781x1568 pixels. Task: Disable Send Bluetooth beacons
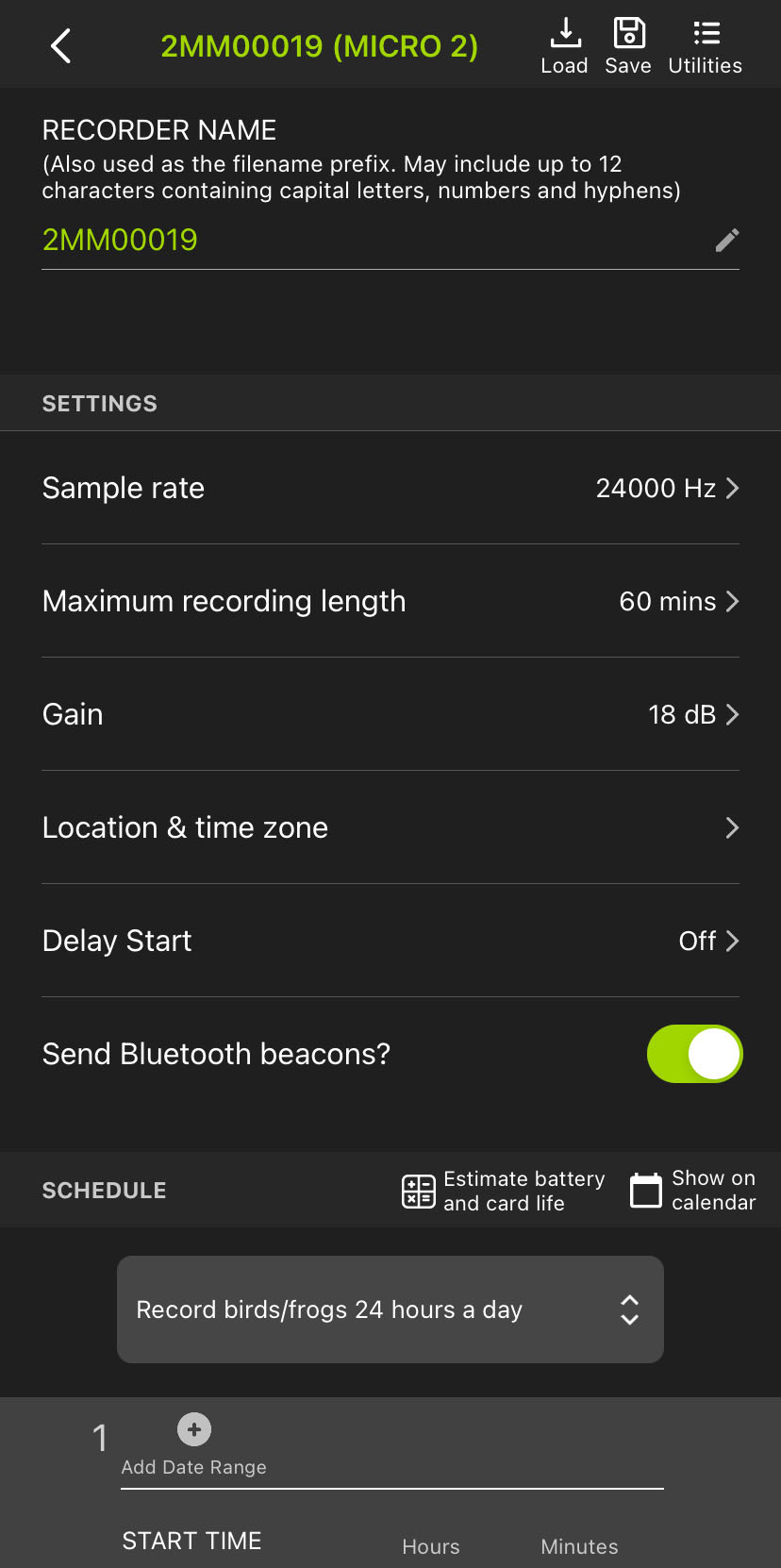pyautogui.click(x=694, y=1054)
